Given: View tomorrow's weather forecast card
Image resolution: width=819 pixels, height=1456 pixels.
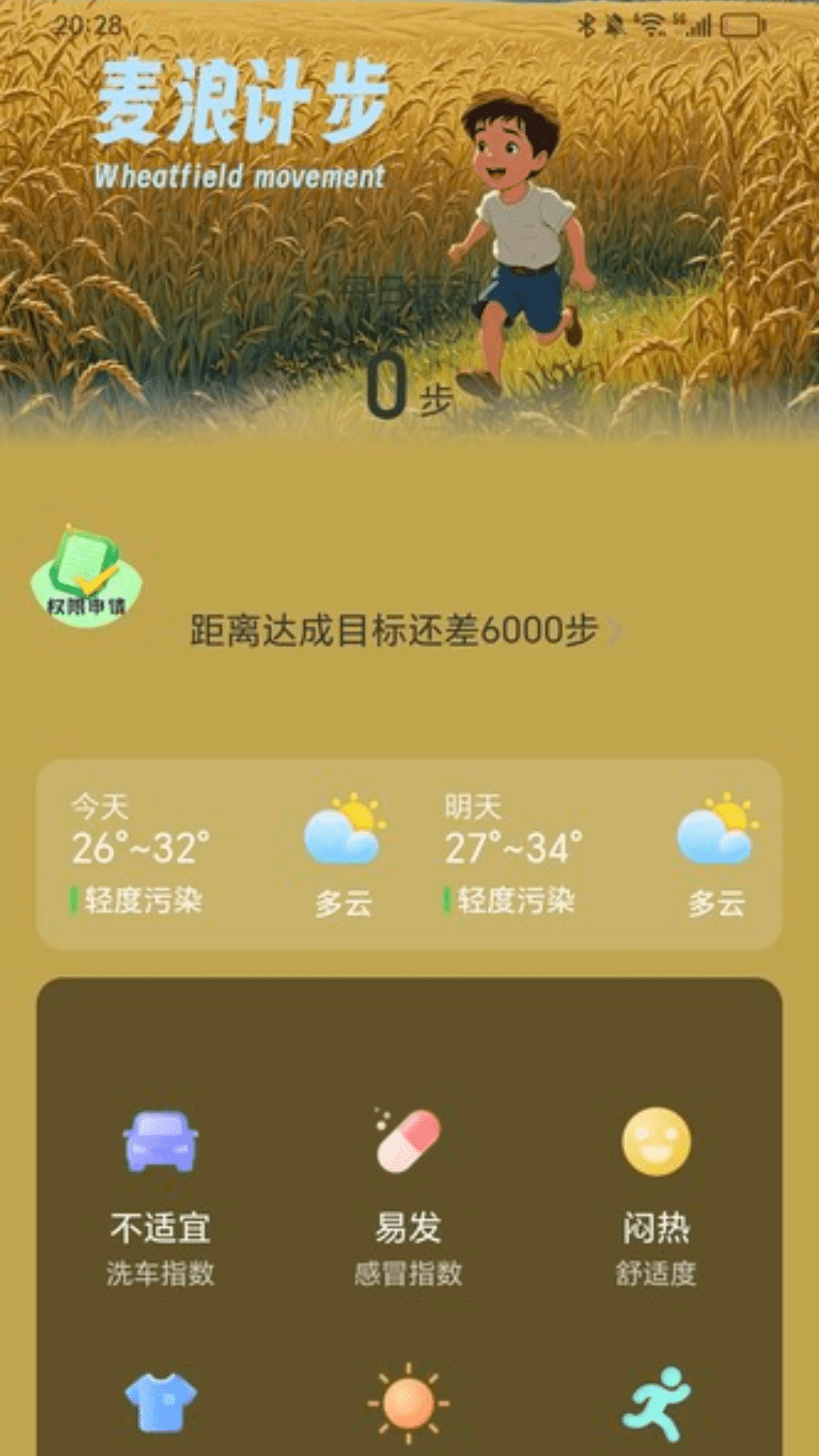Looking at the screenshot, I should (599, 854).
